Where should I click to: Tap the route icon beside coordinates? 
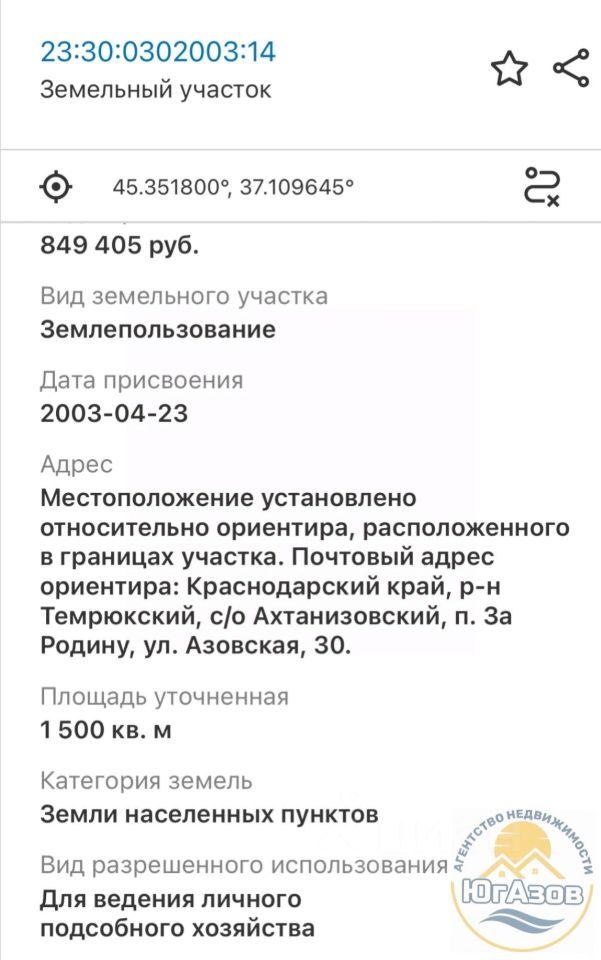click(542, 186)
